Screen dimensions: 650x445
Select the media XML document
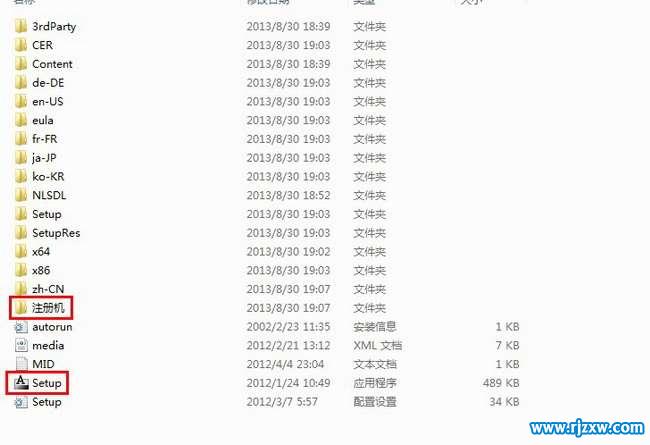(48, 346)
